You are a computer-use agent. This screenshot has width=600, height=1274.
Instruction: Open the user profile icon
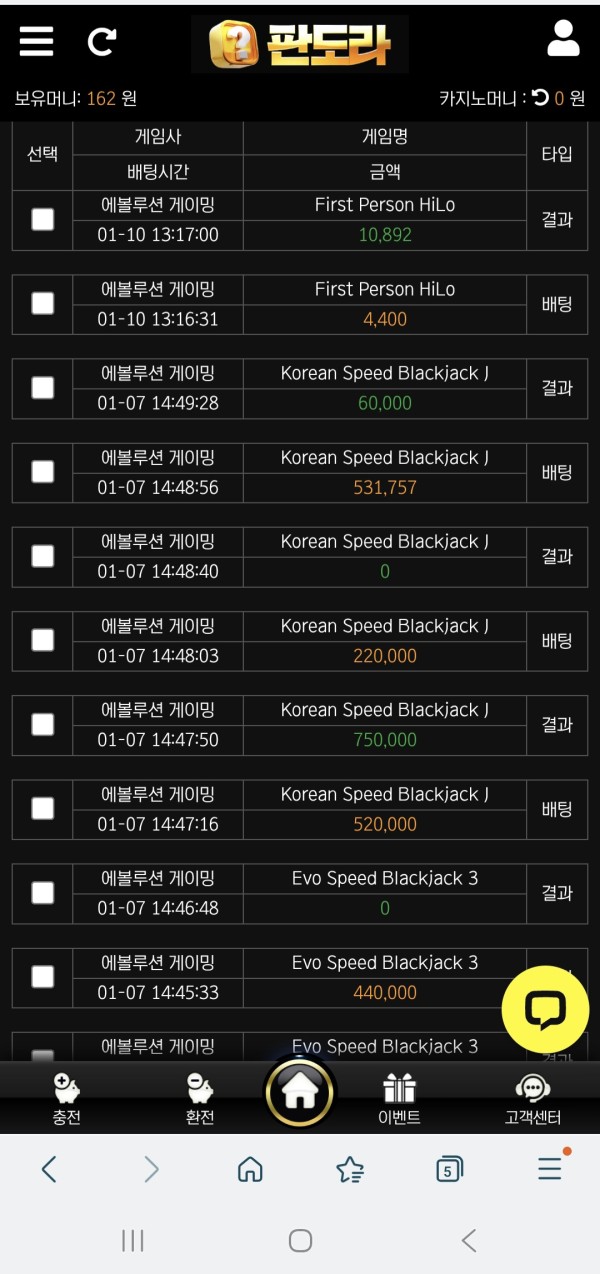(x=564, y=38)
